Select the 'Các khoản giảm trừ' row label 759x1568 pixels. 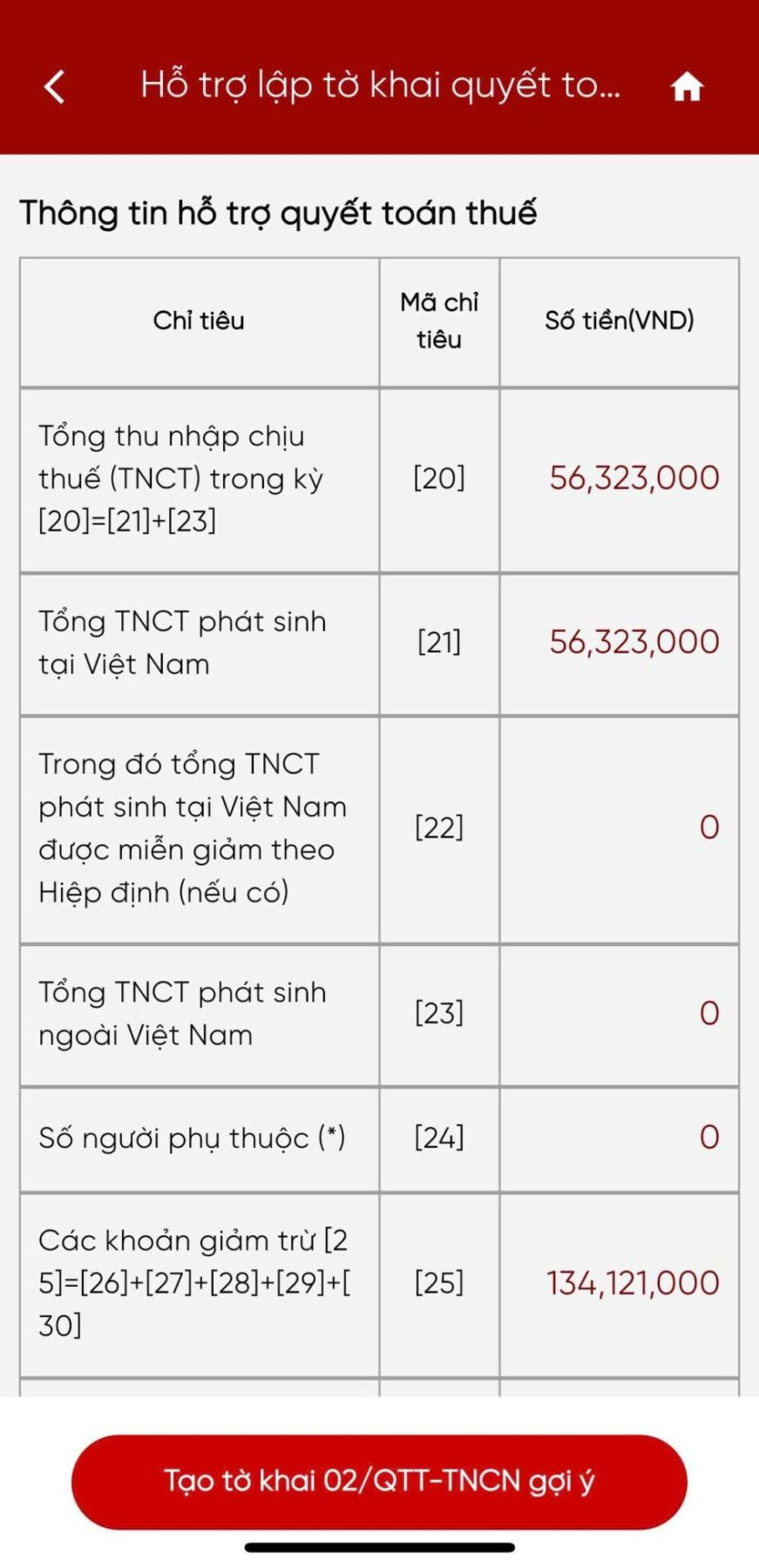coord(199,1281)
